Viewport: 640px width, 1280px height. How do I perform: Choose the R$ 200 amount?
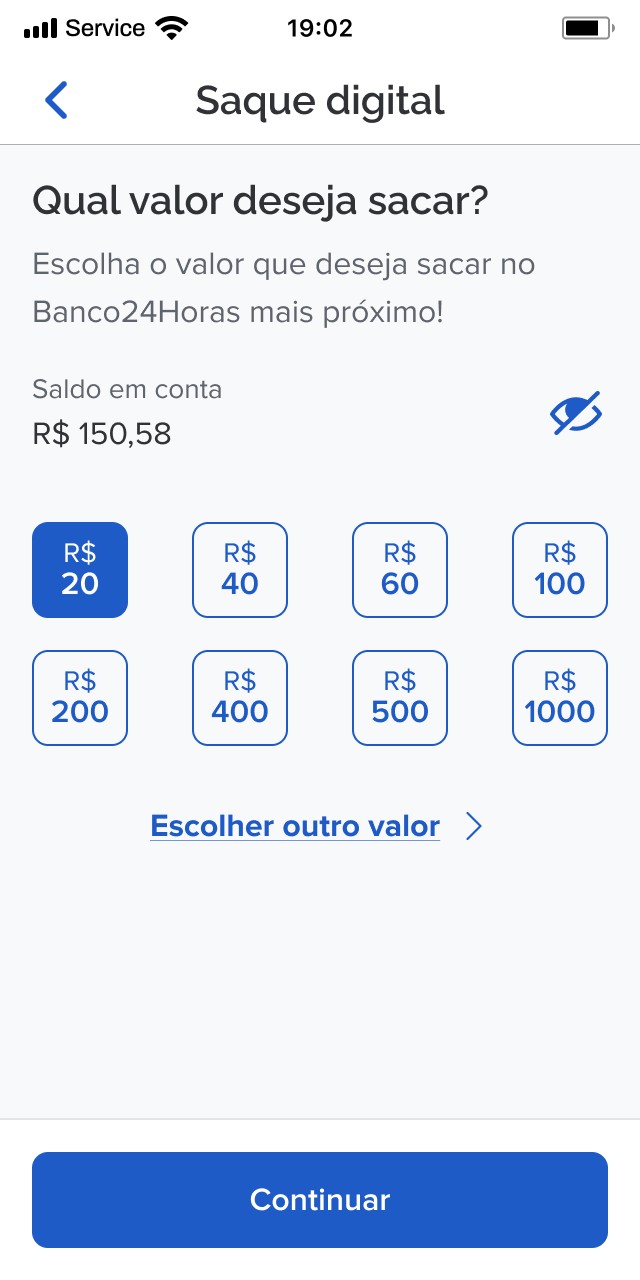80,698
